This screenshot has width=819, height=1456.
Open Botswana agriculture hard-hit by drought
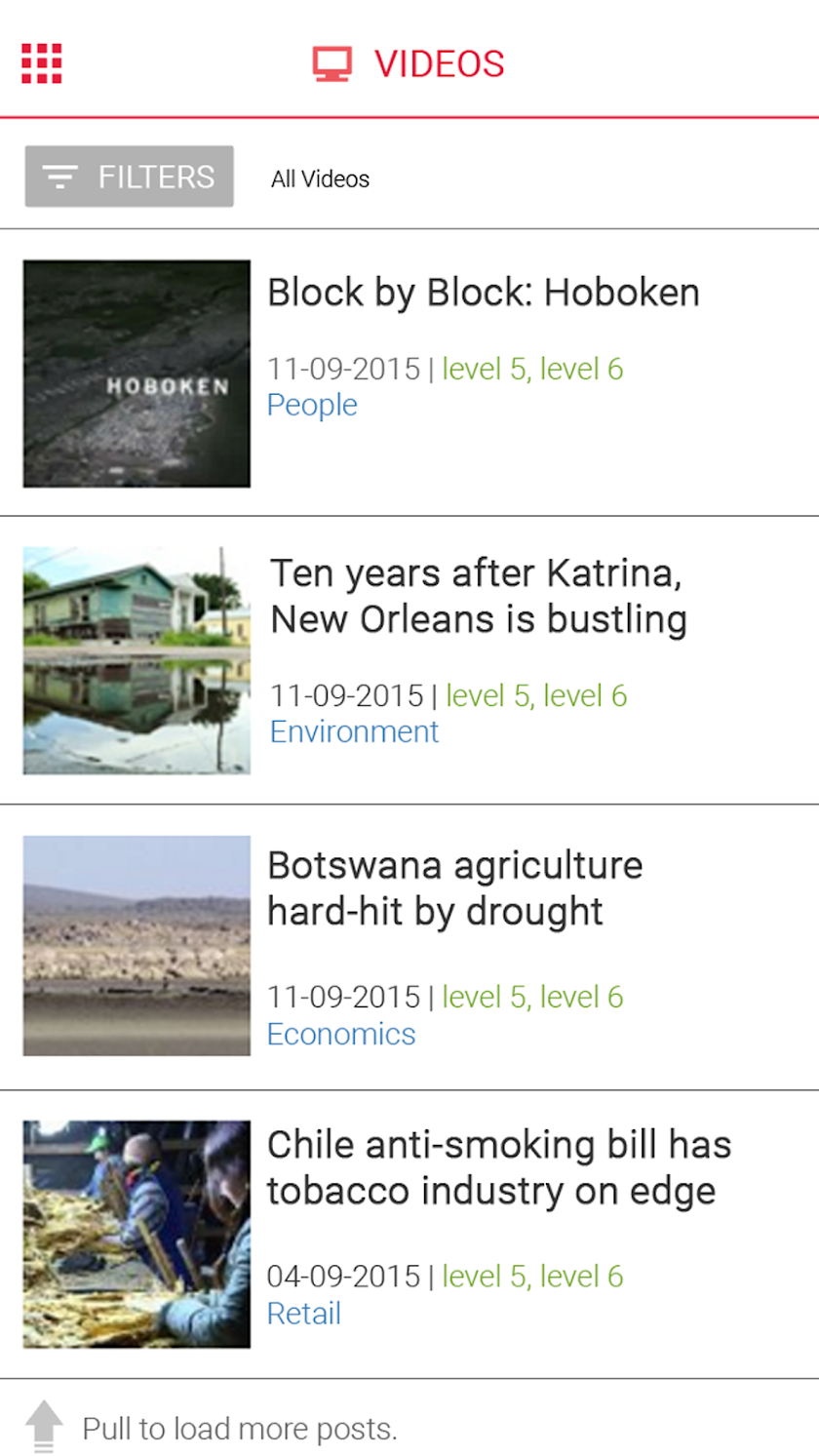[454, 887]
